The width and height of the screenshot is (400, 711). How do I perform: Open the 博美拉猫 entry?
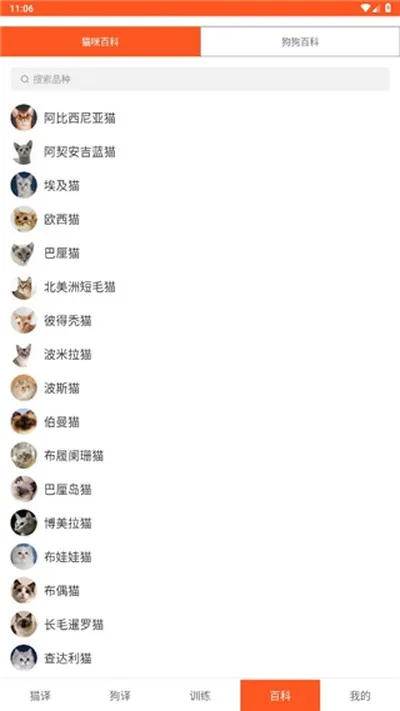click(x=200, y=523)
